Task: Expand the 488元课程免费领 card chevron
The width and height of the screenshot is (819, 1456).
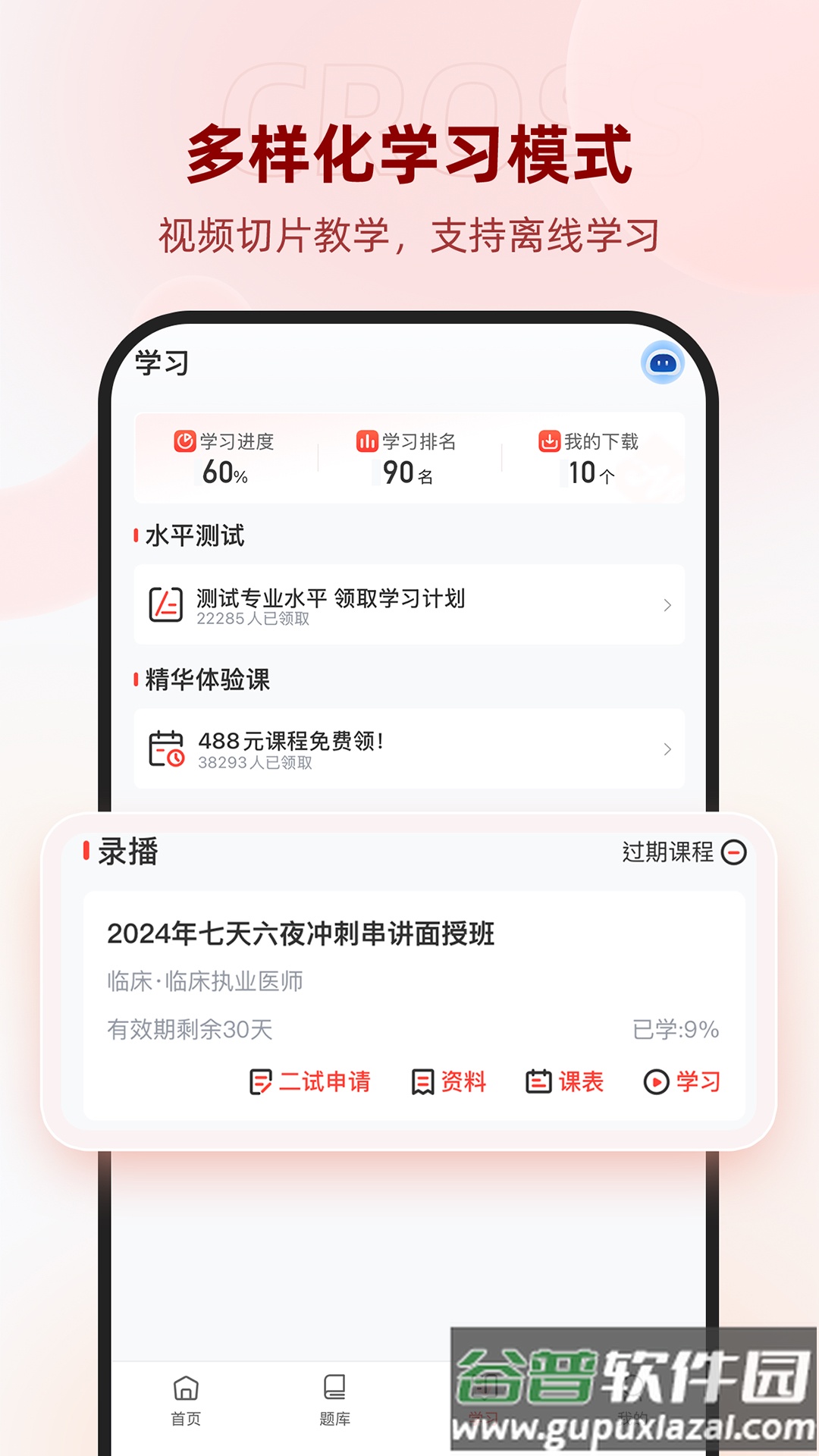Action: coord(667,749)
